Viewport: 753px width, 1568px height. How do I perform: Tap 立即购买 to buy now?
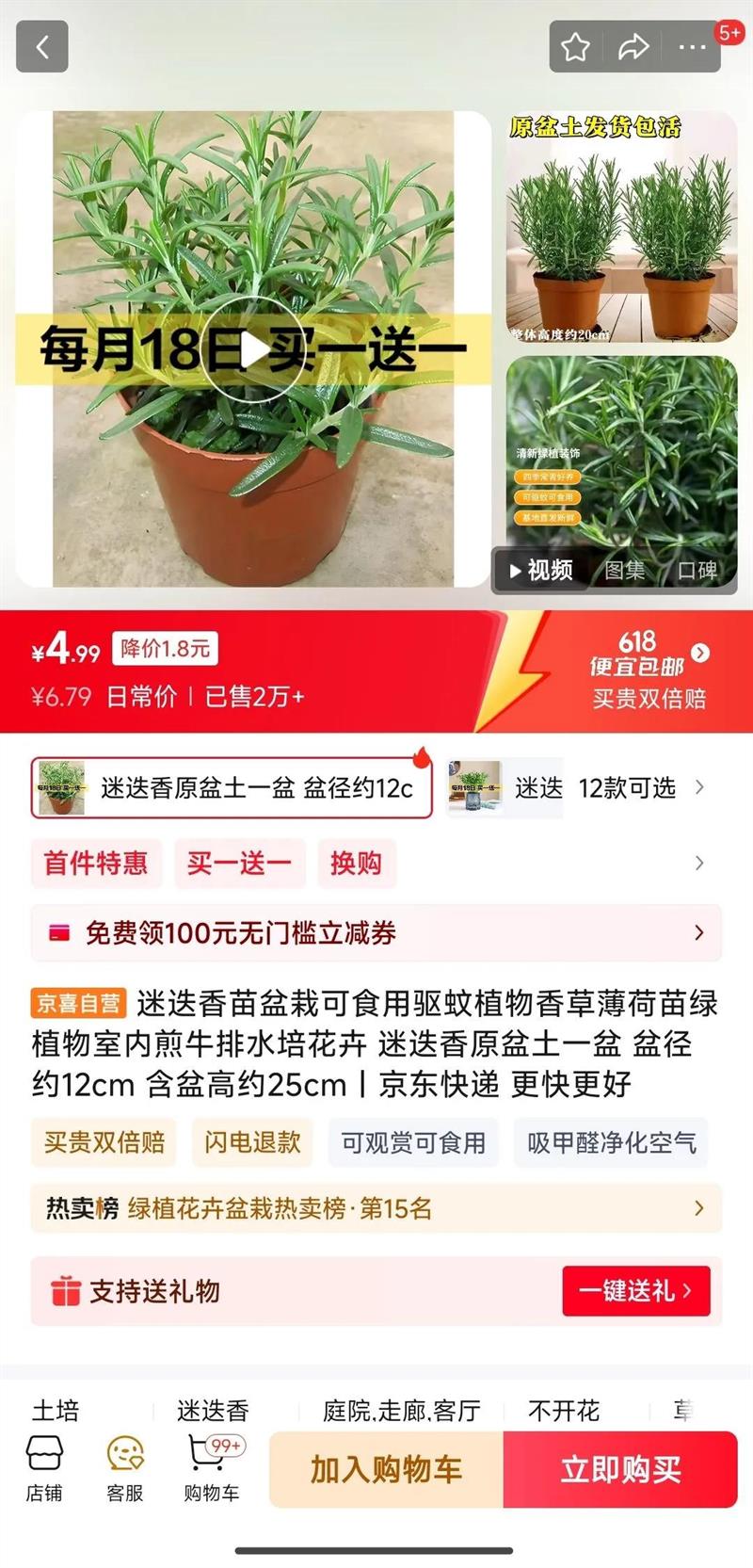(620, 1469)
